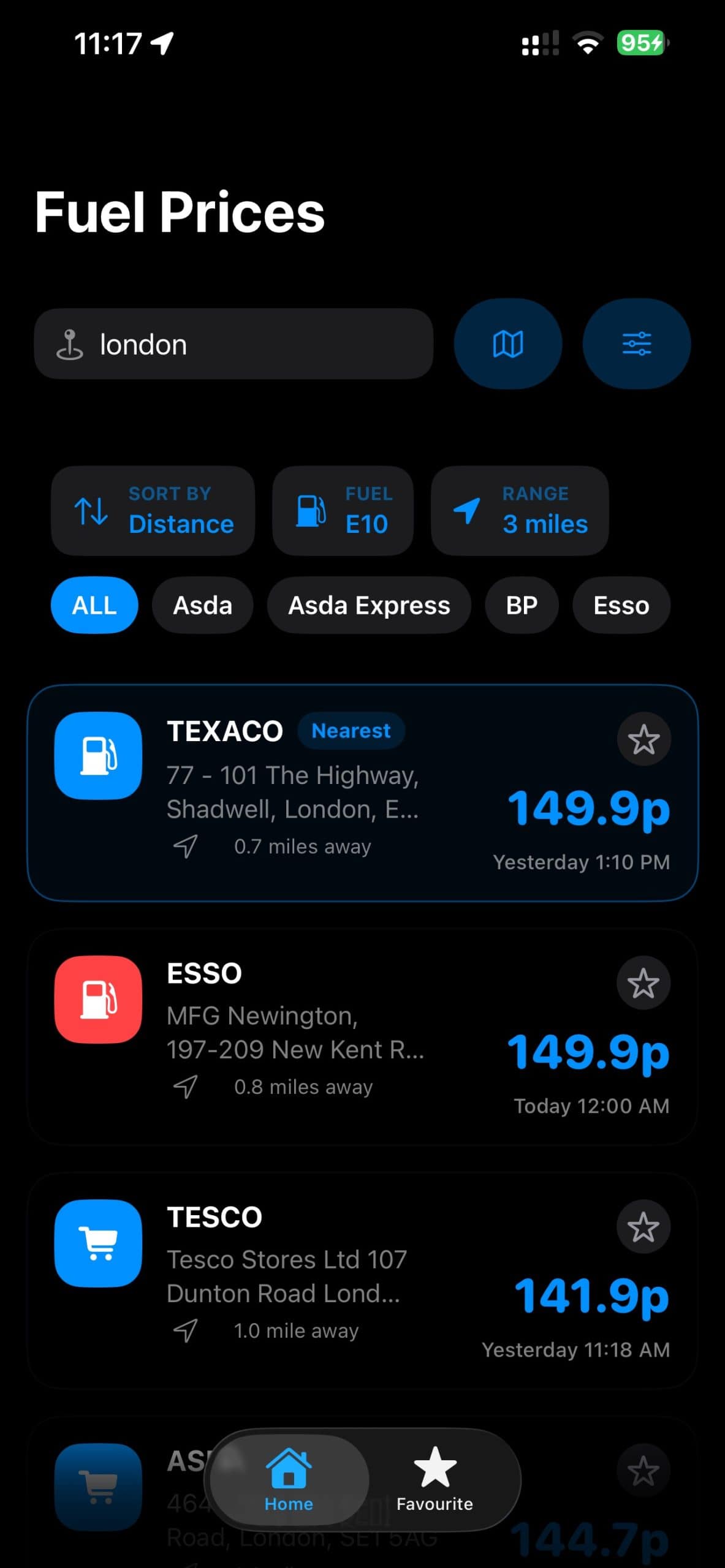Click the navigation arrow next to 0.7 miles

pos(185,847)
